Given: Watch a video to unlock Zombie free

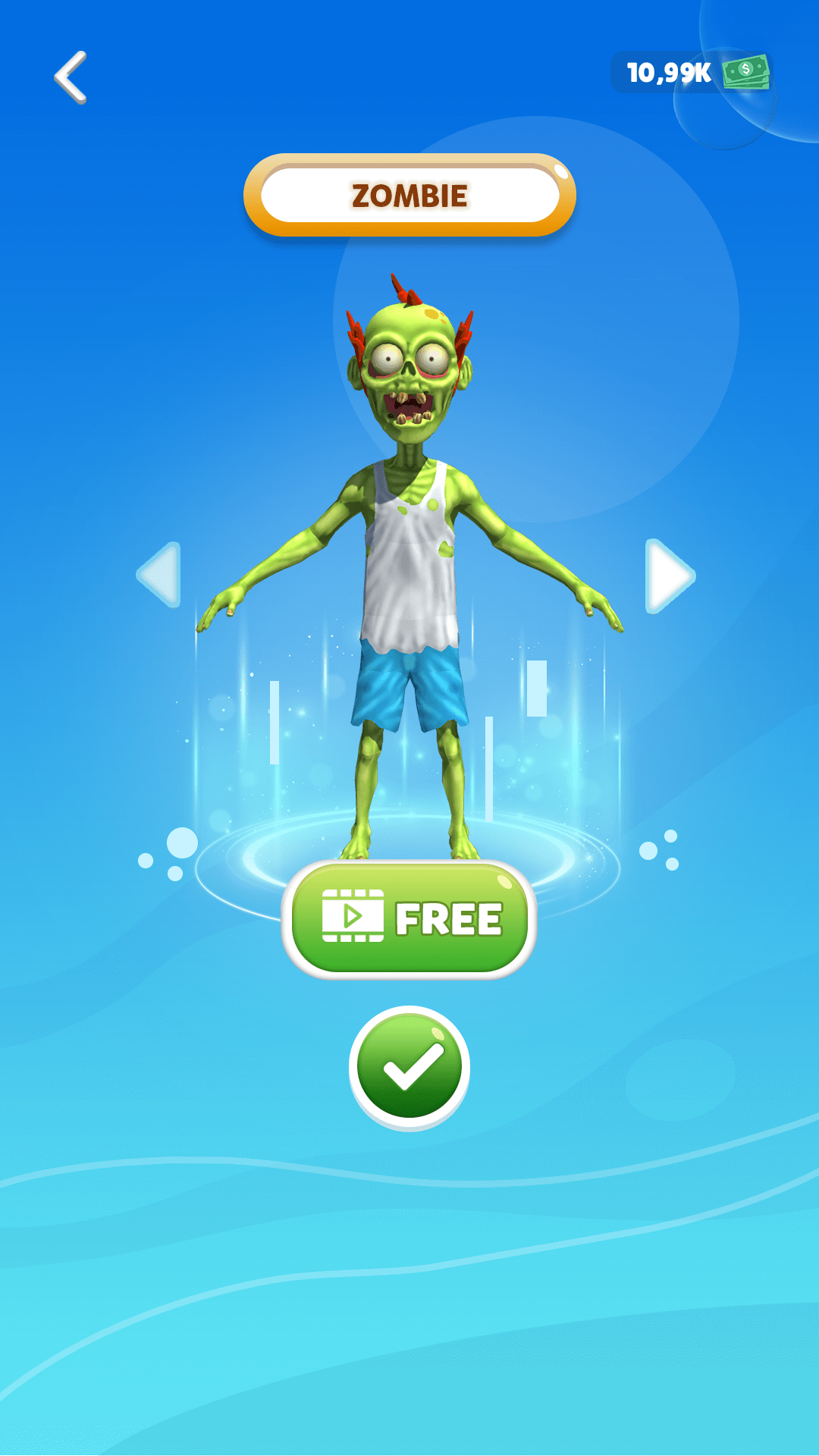Looking at the screenshot, I should [x=409, y=919].
